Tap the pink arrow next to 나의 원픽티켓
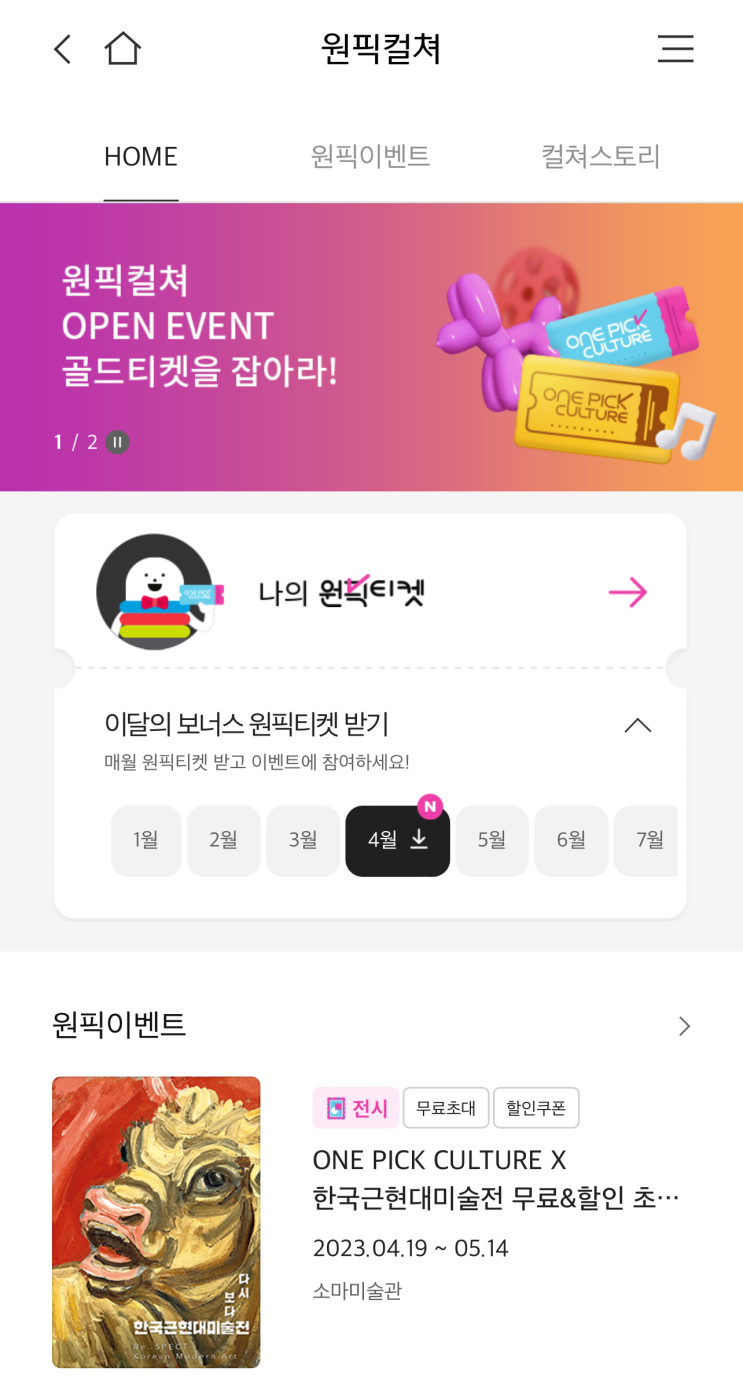 [628, 592]
